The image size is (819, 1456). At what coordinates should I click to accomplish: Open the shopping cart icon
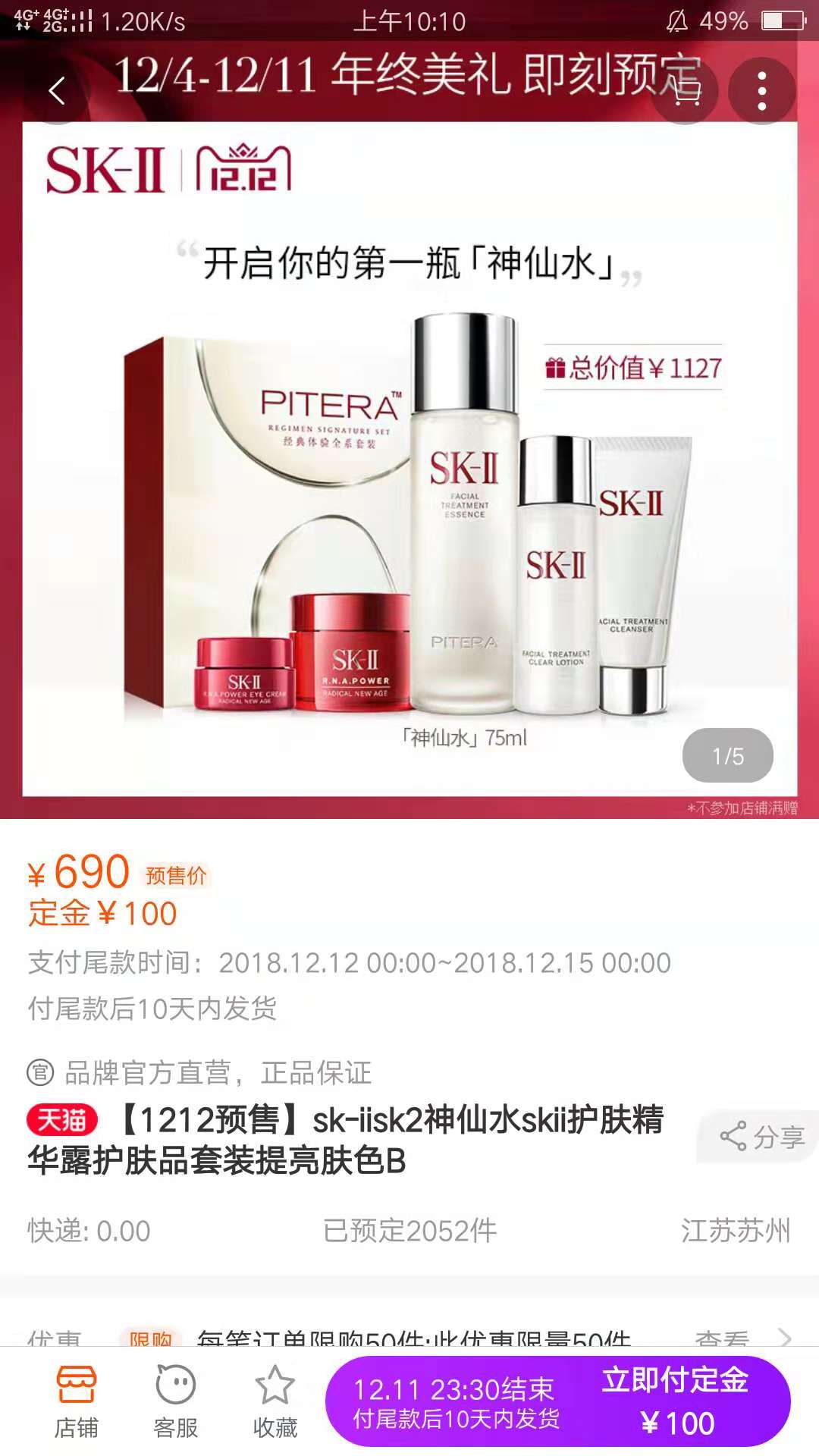click(686, 92)
